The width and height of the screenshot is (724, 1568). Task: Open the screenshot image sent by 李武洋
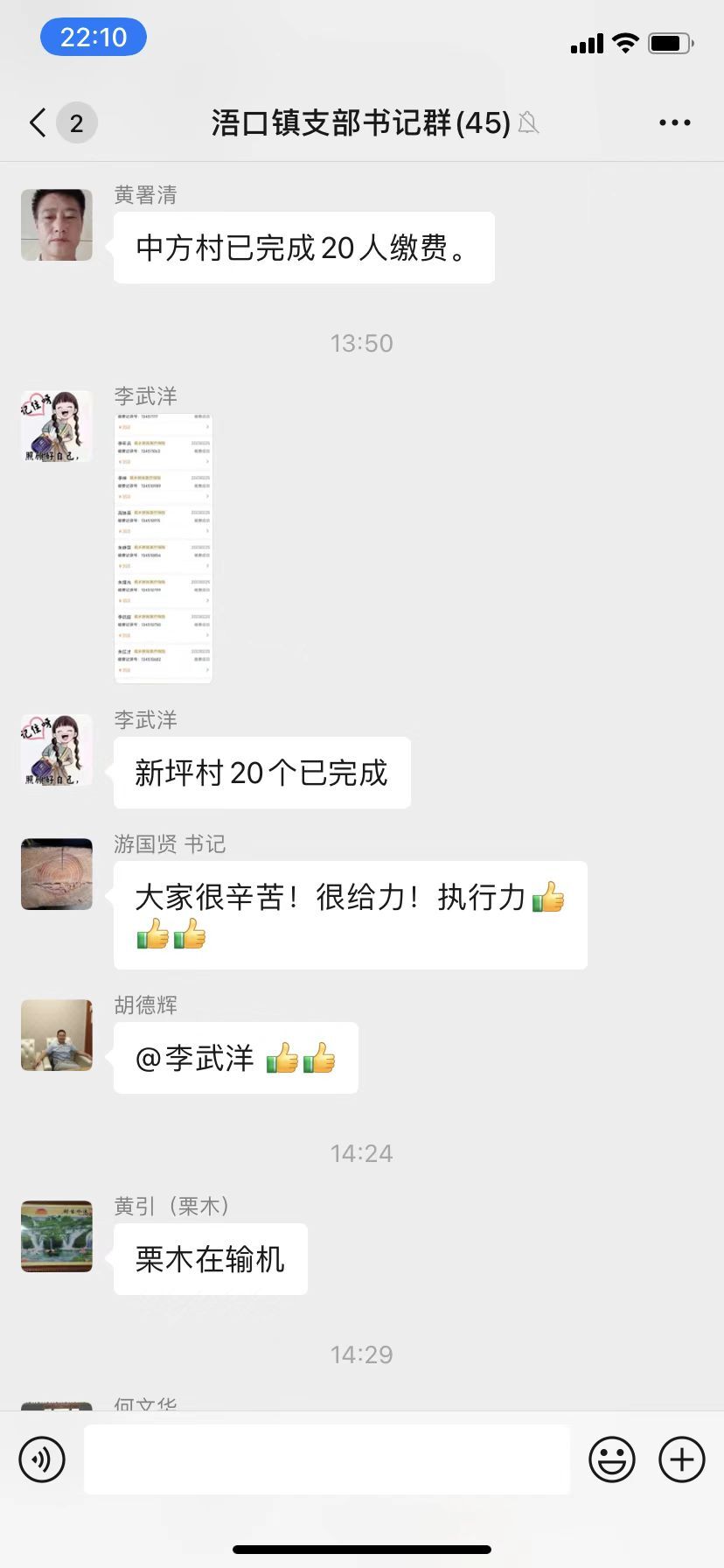164,549
